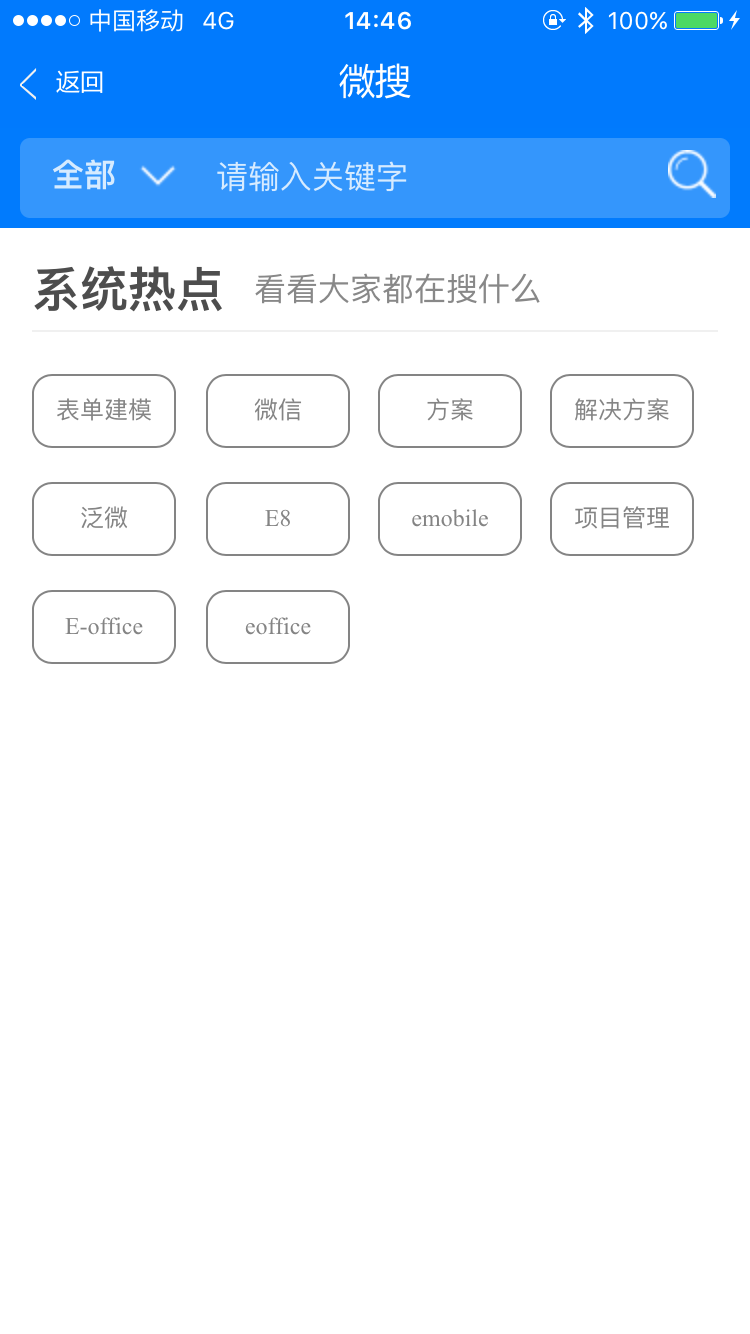Tap the magnifier search icon
This screenshot has width=750, height=1334.
coord(692,174)
